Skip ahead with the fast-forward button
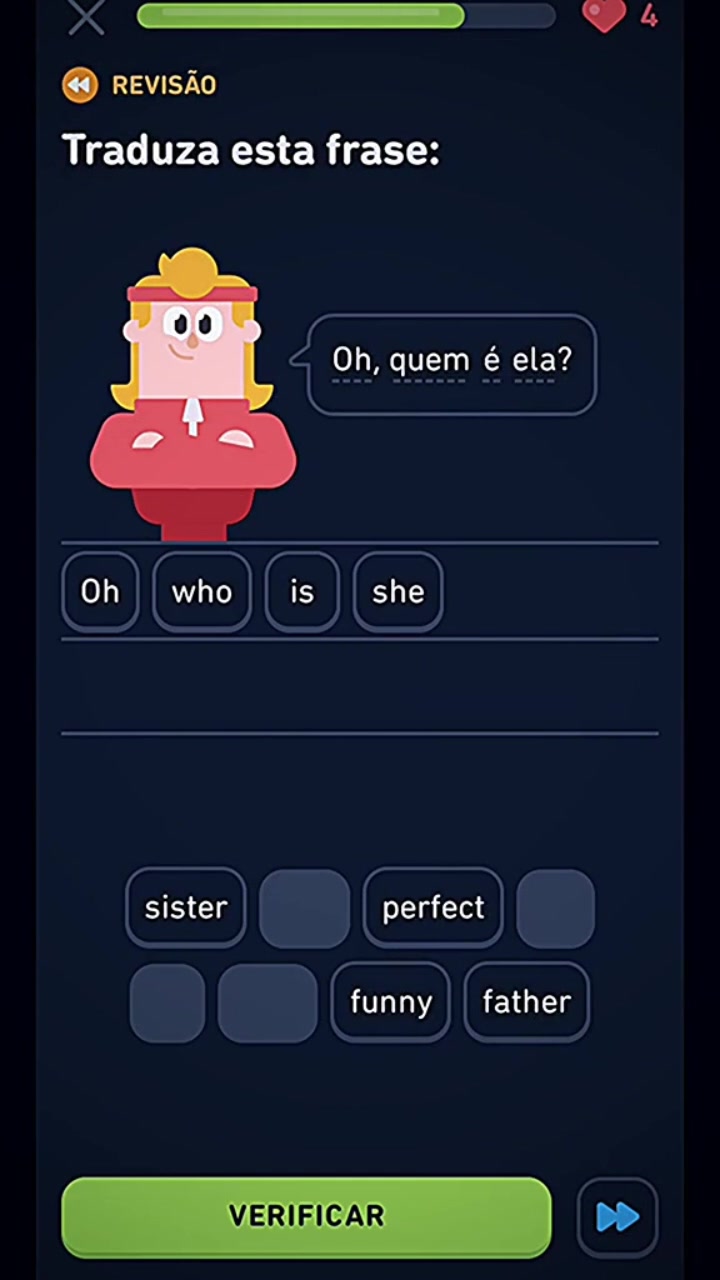 tap(617, 1216)
